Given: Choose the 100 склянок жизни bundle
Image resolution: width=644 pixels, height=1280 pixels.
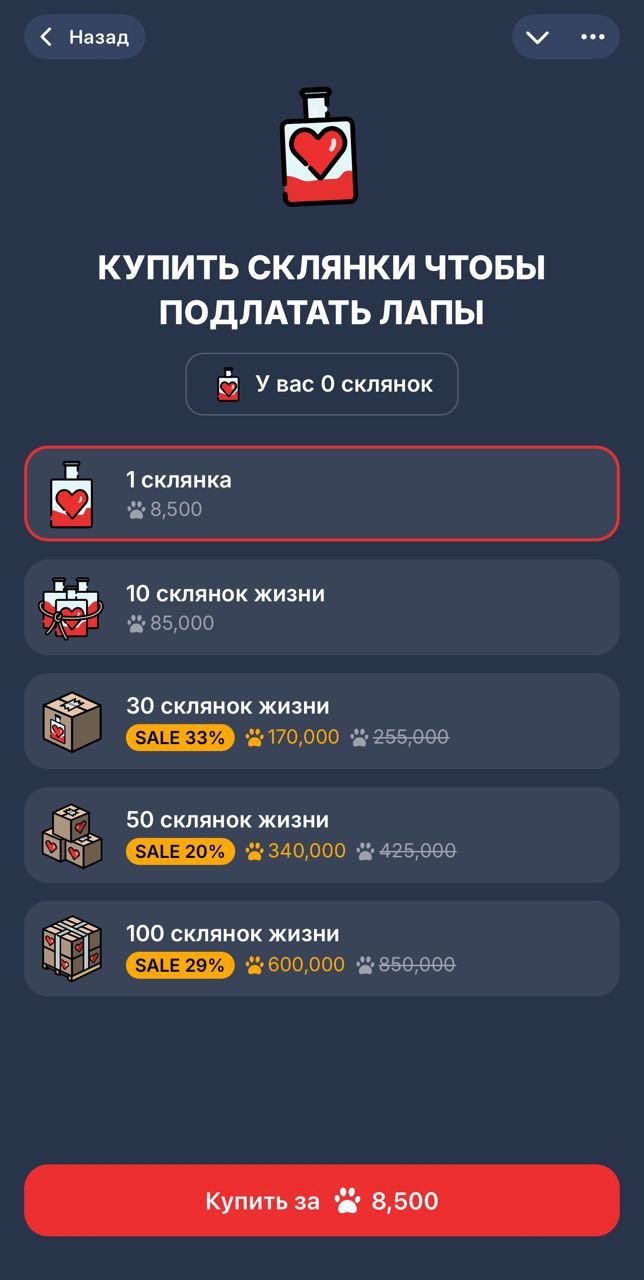Looking at the screenshot, I should pos(322,949).
